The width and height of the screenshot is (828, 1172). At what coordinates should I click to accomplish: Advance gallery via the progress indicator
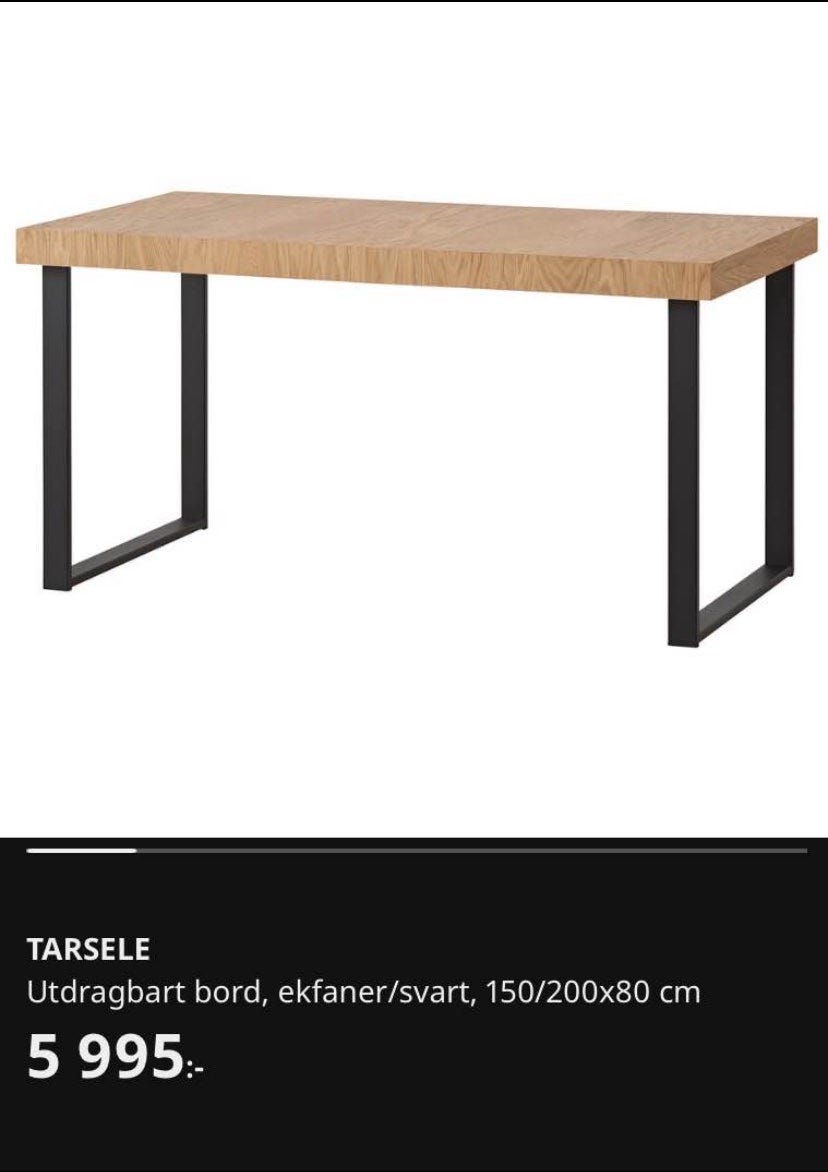[414, 851]
